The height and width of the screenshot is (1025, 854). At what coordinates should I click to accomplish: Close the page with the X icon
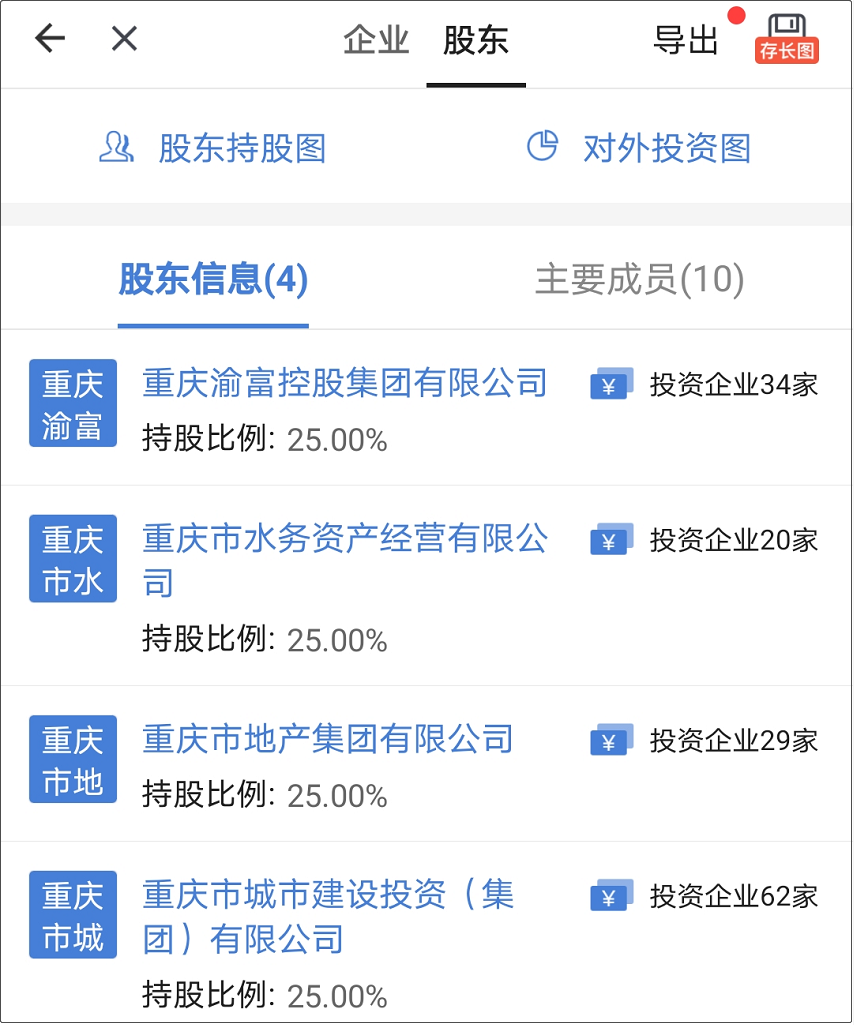[124, 39]
